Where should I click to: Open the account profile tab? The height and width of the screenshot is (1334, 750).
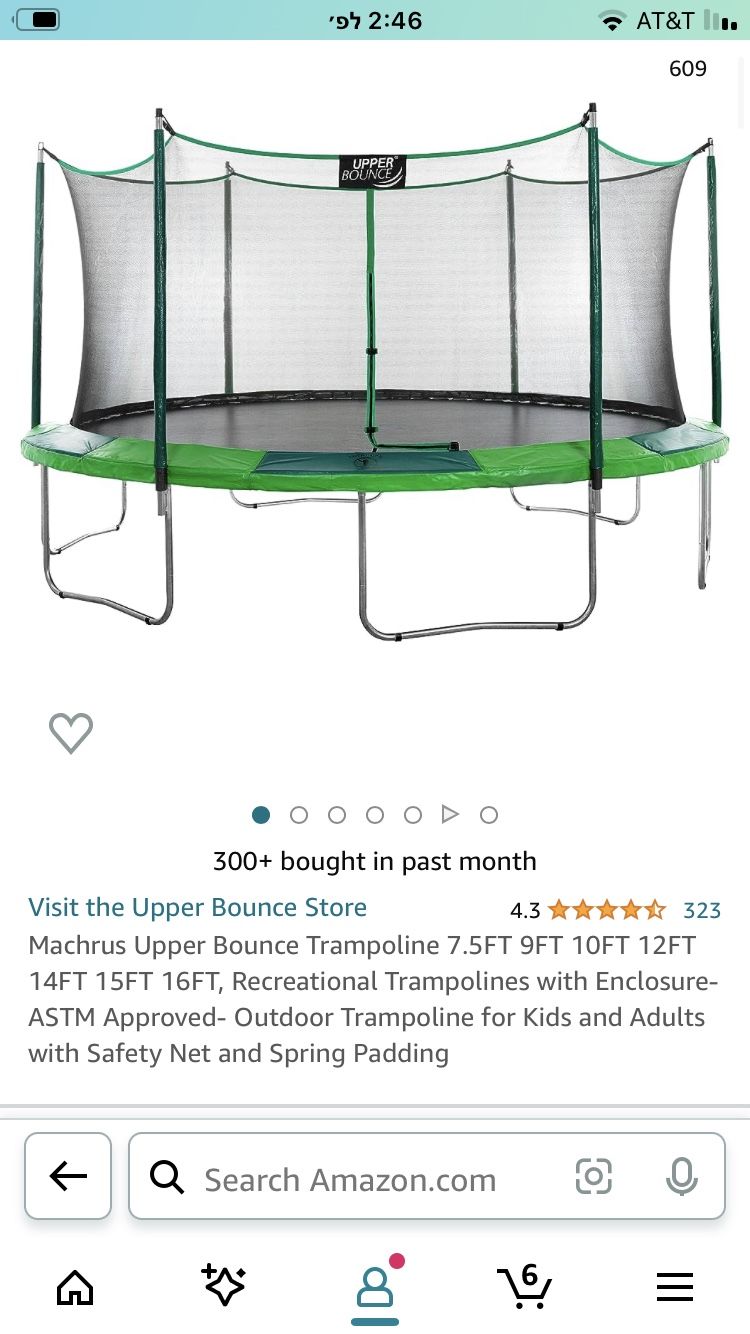375,1285
